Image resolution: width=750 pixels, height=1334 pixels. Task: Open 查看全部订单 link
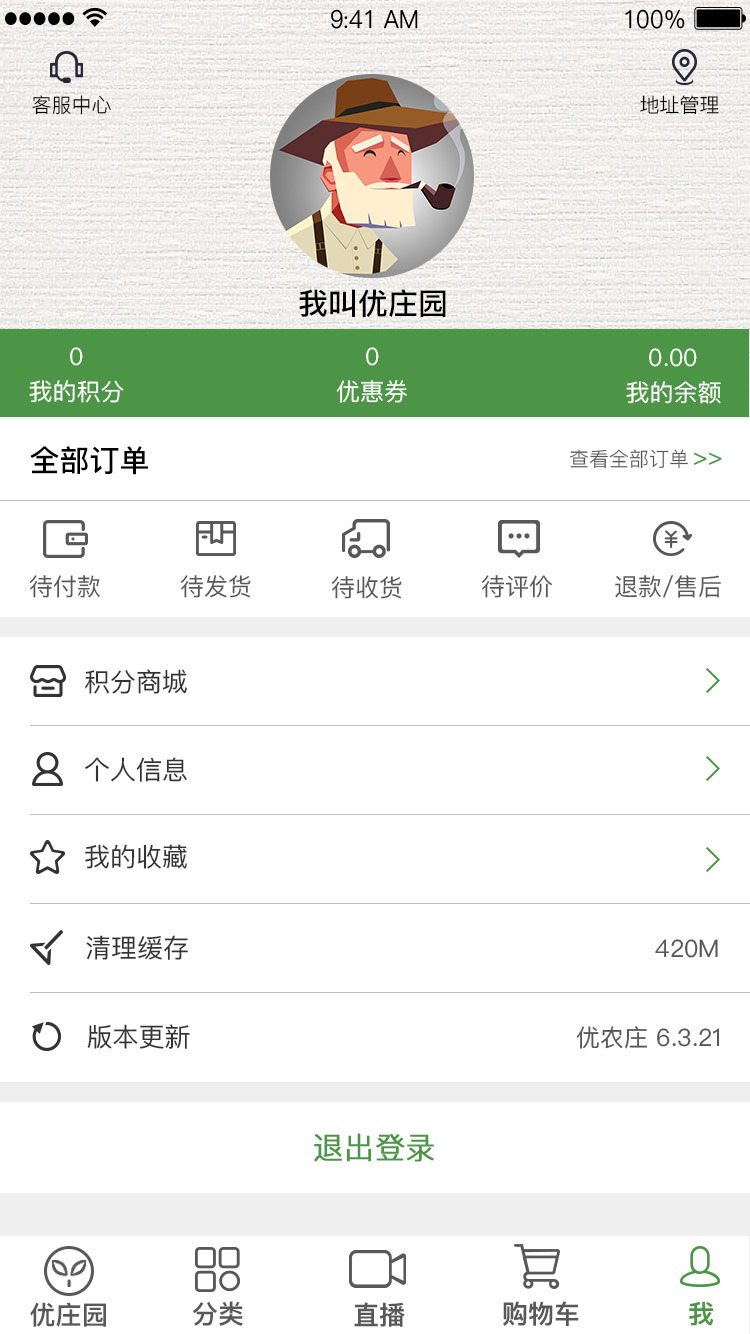click(645, 459)
